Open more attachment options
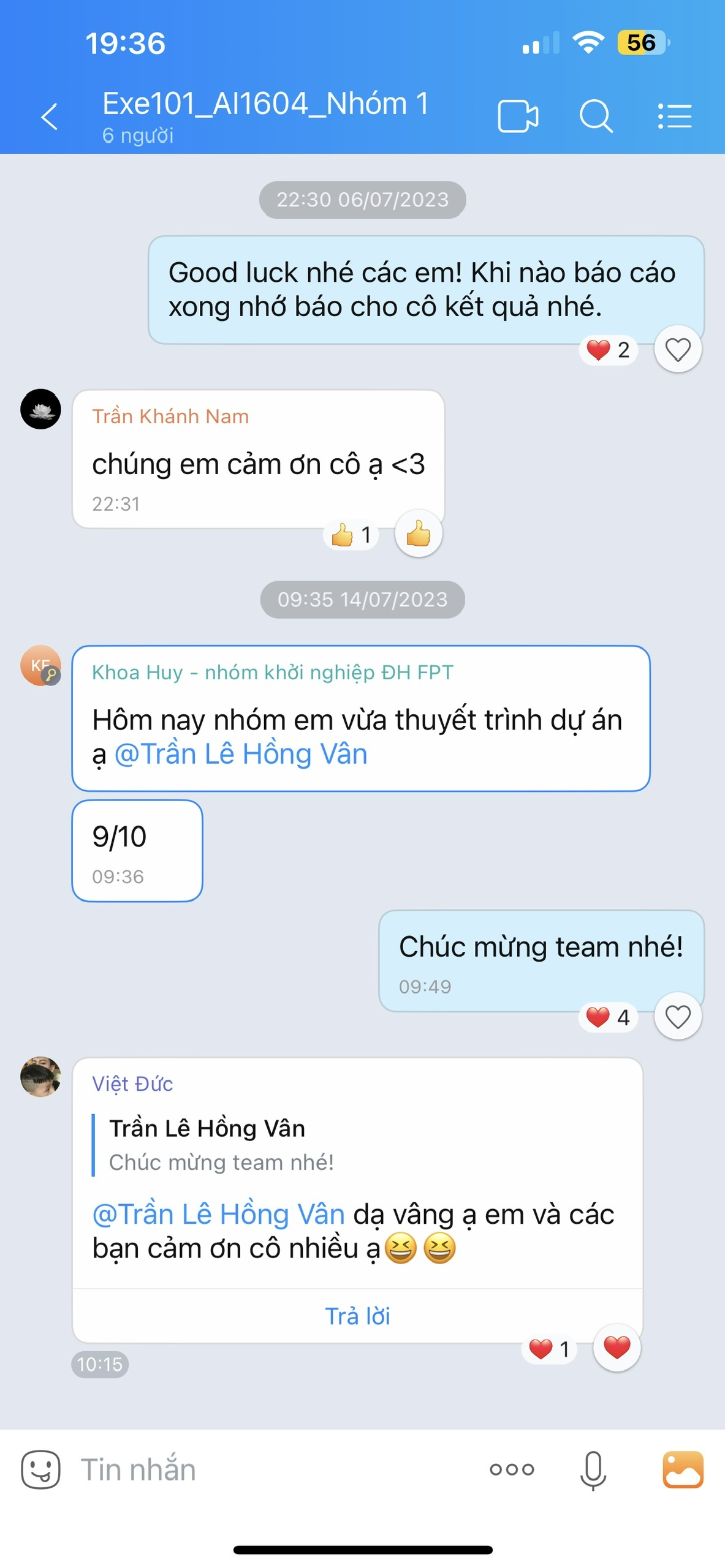The width and height of the screenshot is (725, 1568). (x=512, y=1469)
